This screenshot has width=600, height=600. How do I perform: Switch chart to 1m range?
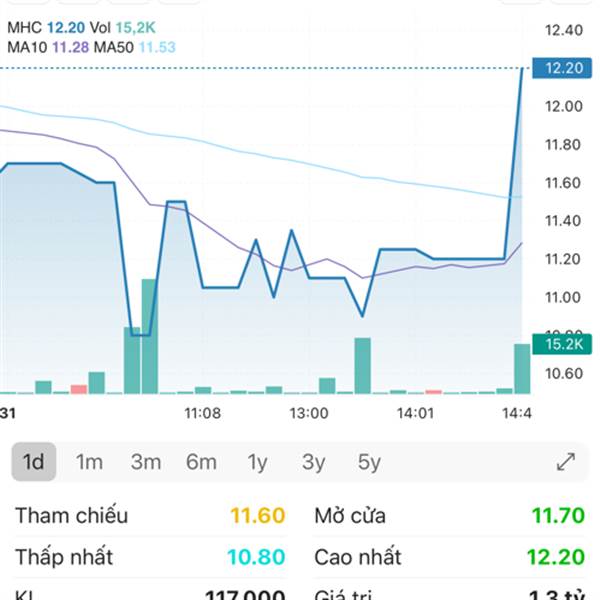point(90,462)
